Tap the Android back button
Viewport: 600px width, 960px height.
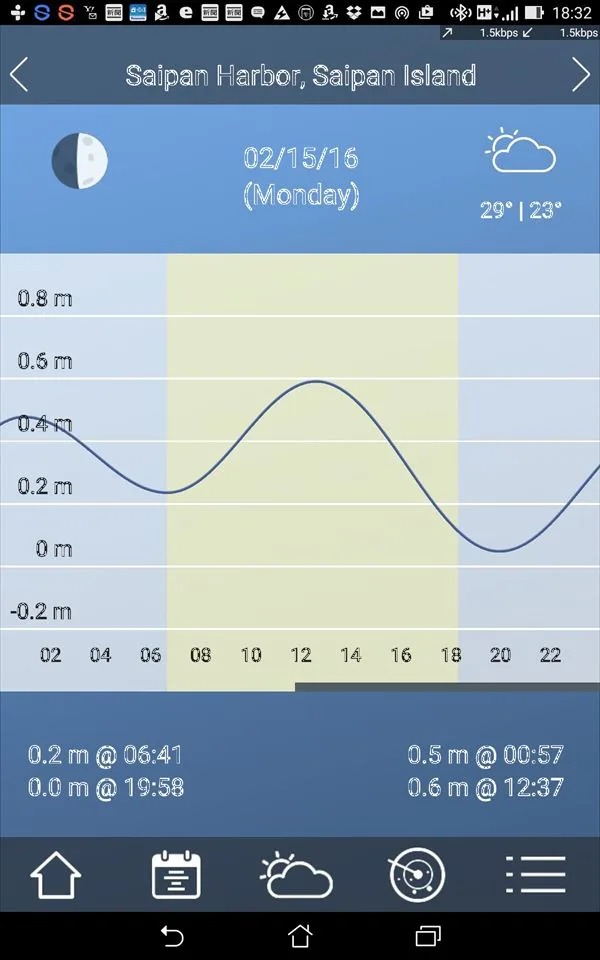point(172,936)
